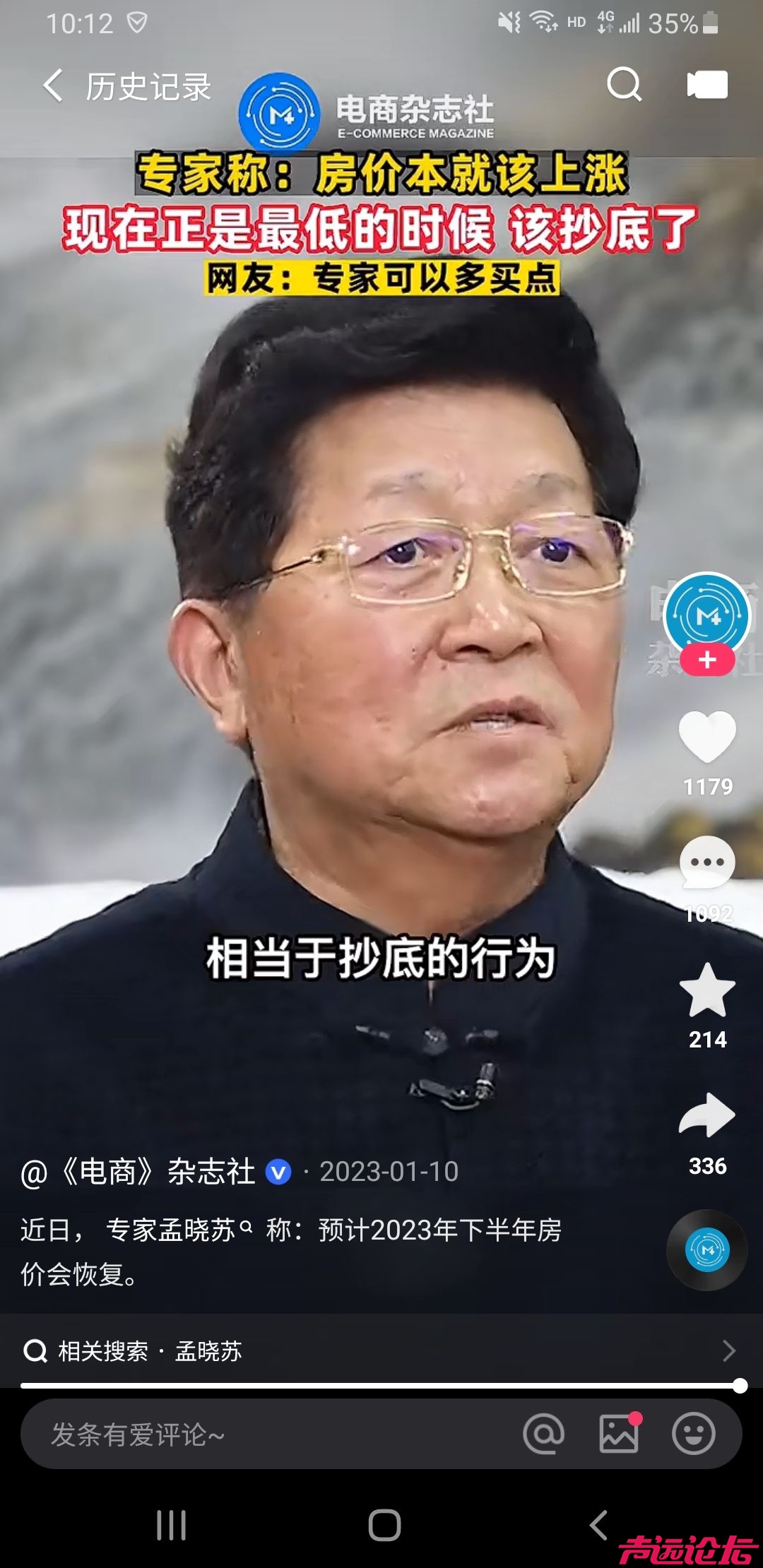The image size is (763, 1568).
Task: Open the emoji picker
Action: [694, 1434]
